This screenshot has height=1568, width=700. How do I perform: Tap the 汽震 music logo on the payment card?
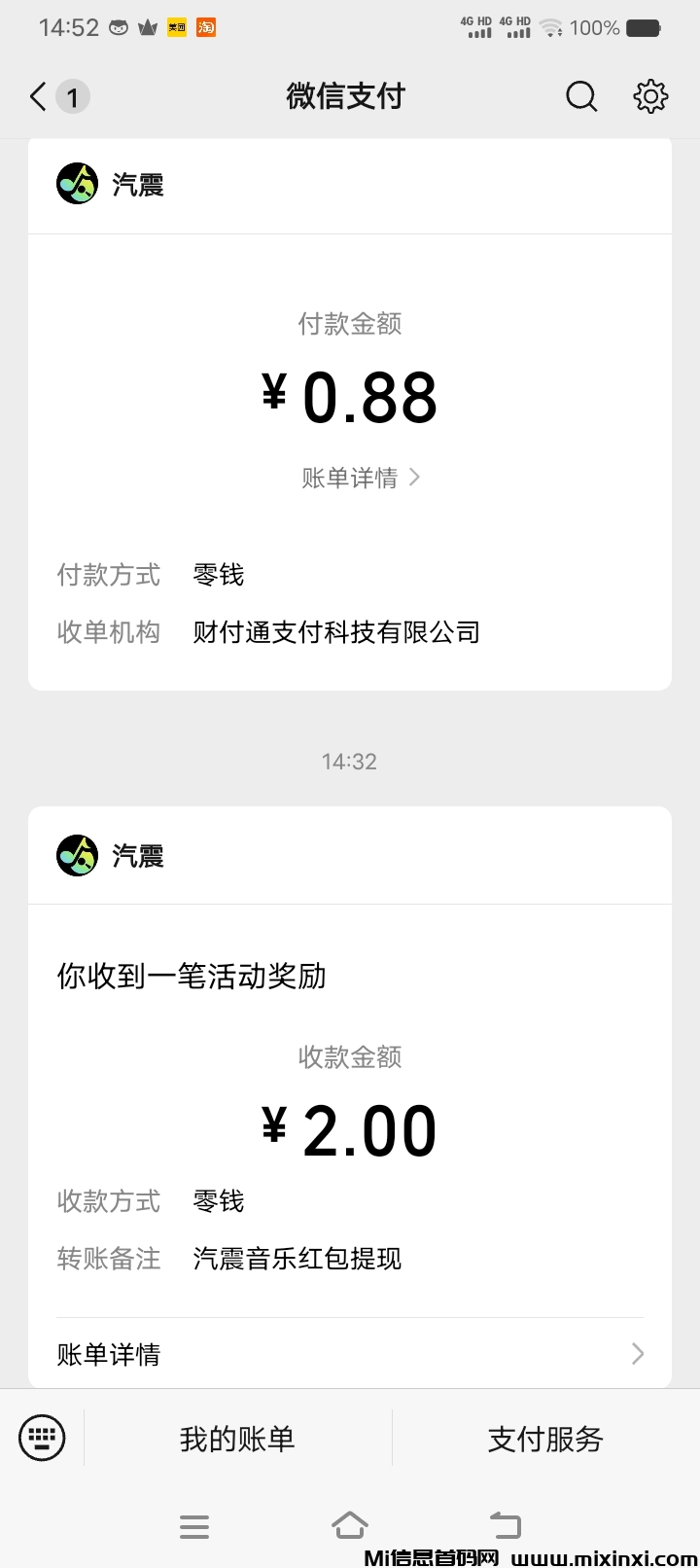(x=78, y=183)
